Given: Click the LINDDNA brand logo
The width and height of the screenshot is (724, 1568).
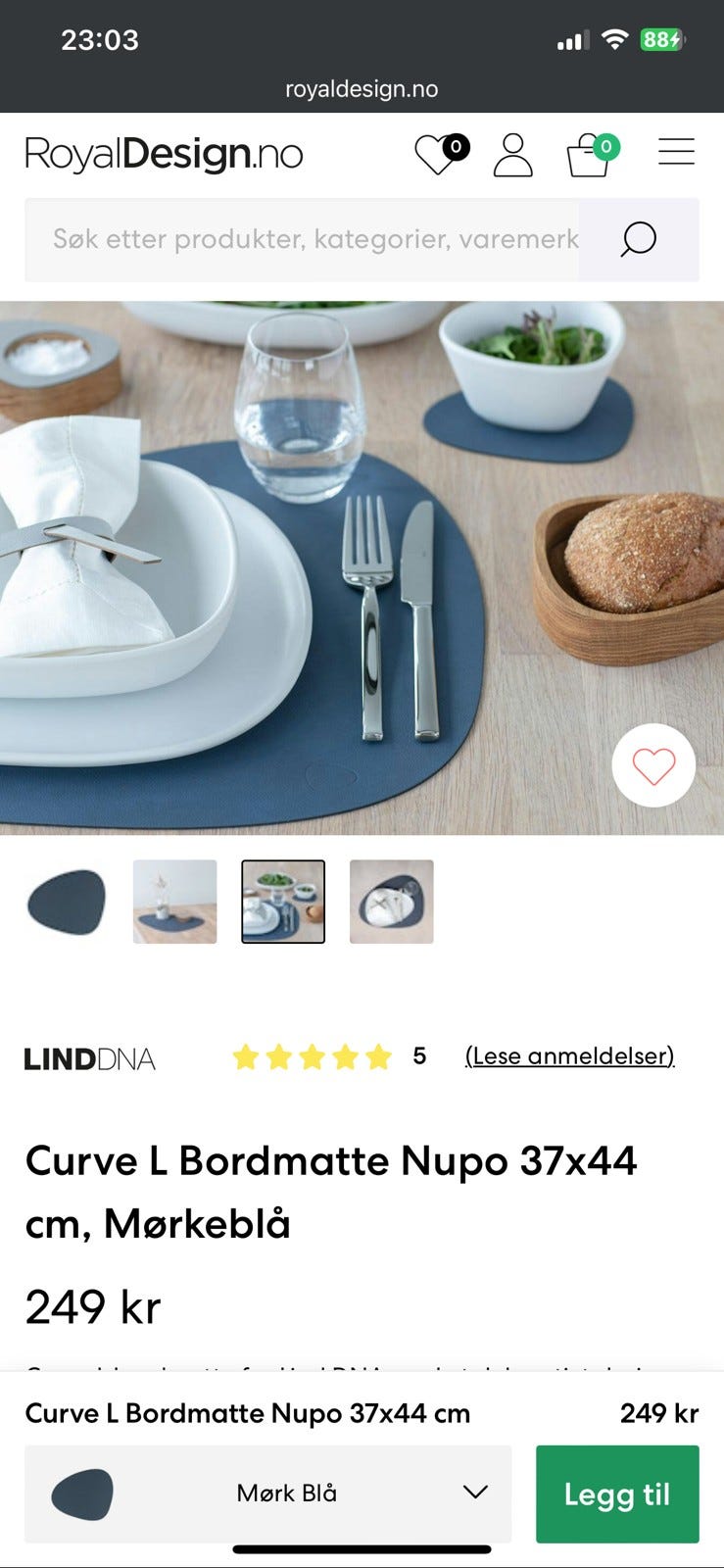Looking at the screenshot, I should (90, 1058).
